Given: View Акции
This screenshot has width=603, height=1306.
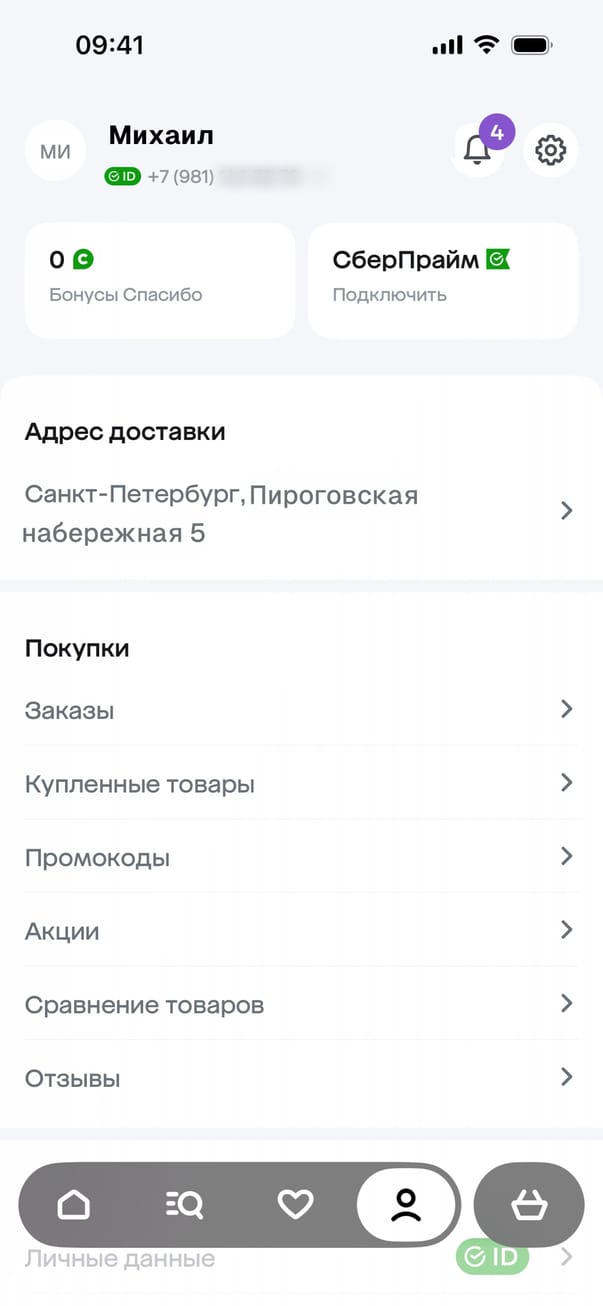Looking at the screenshot, I should [x=300, y=931].
